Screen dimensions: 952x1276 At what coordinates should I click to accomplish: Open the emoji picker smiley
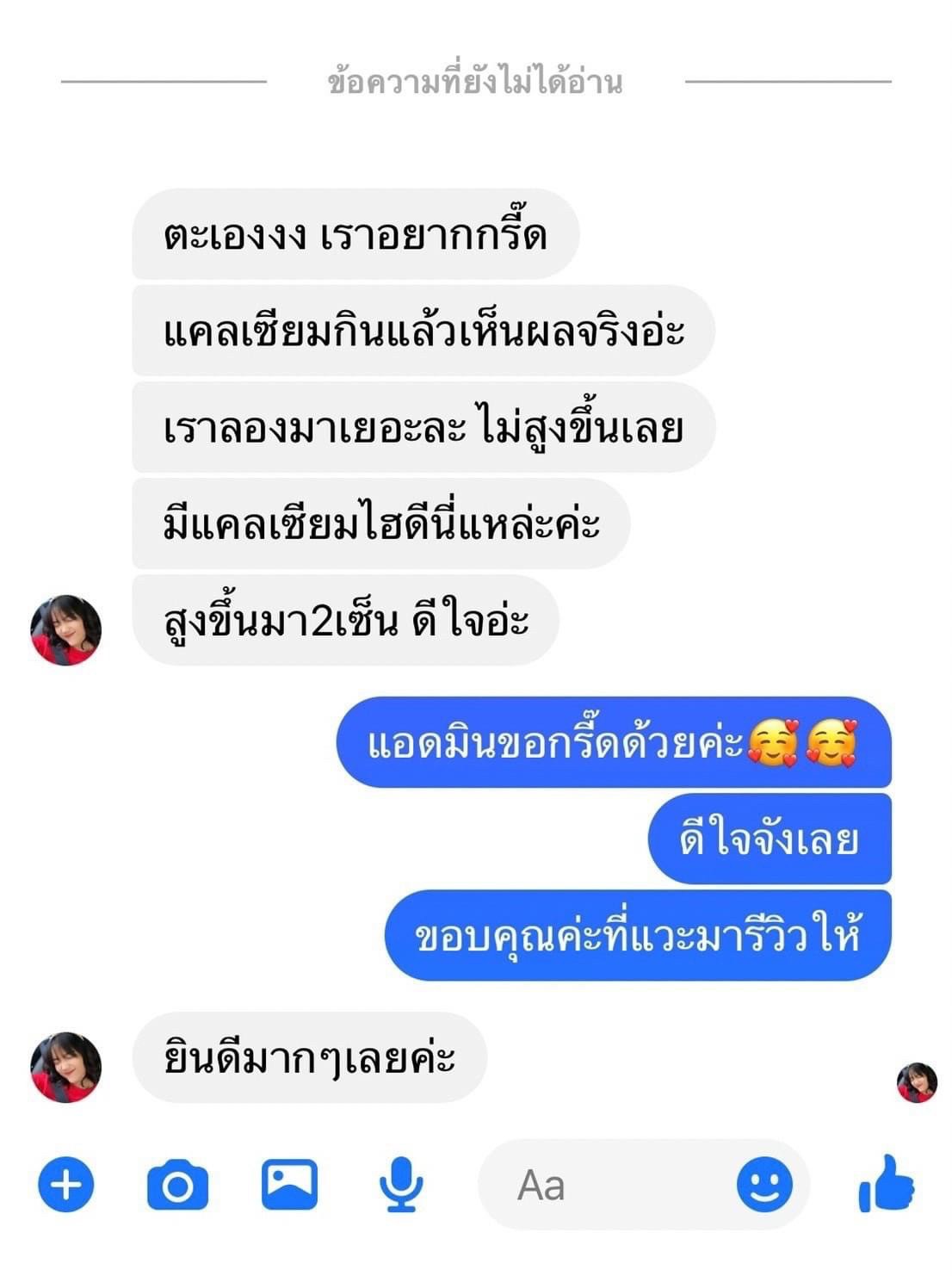764,1185
